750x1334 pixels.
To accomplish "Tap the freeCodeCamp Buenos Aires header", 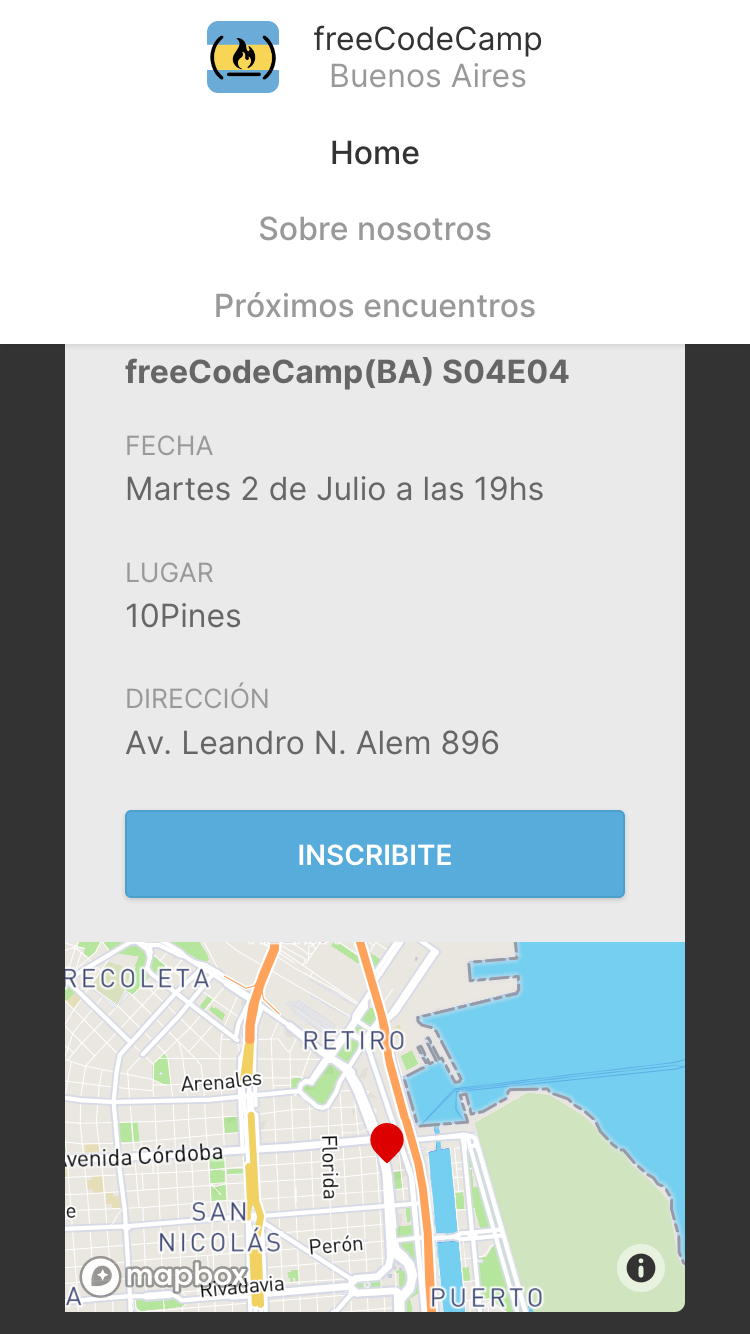I will [x=375, y=57].
